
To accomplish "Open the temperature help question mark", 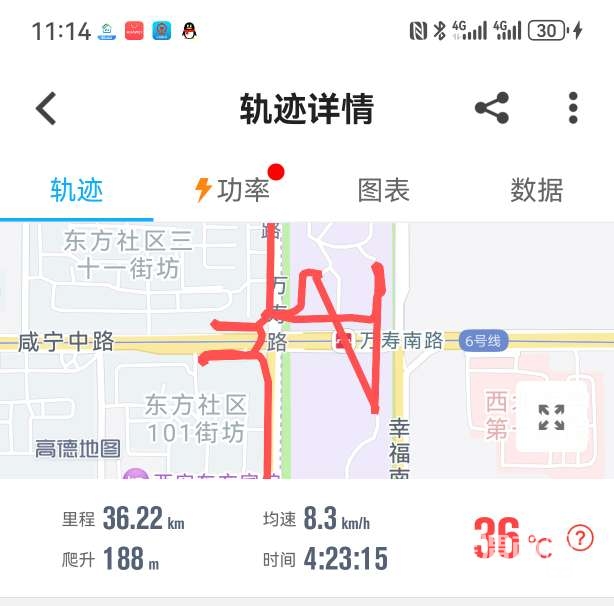I will [580, 539].
